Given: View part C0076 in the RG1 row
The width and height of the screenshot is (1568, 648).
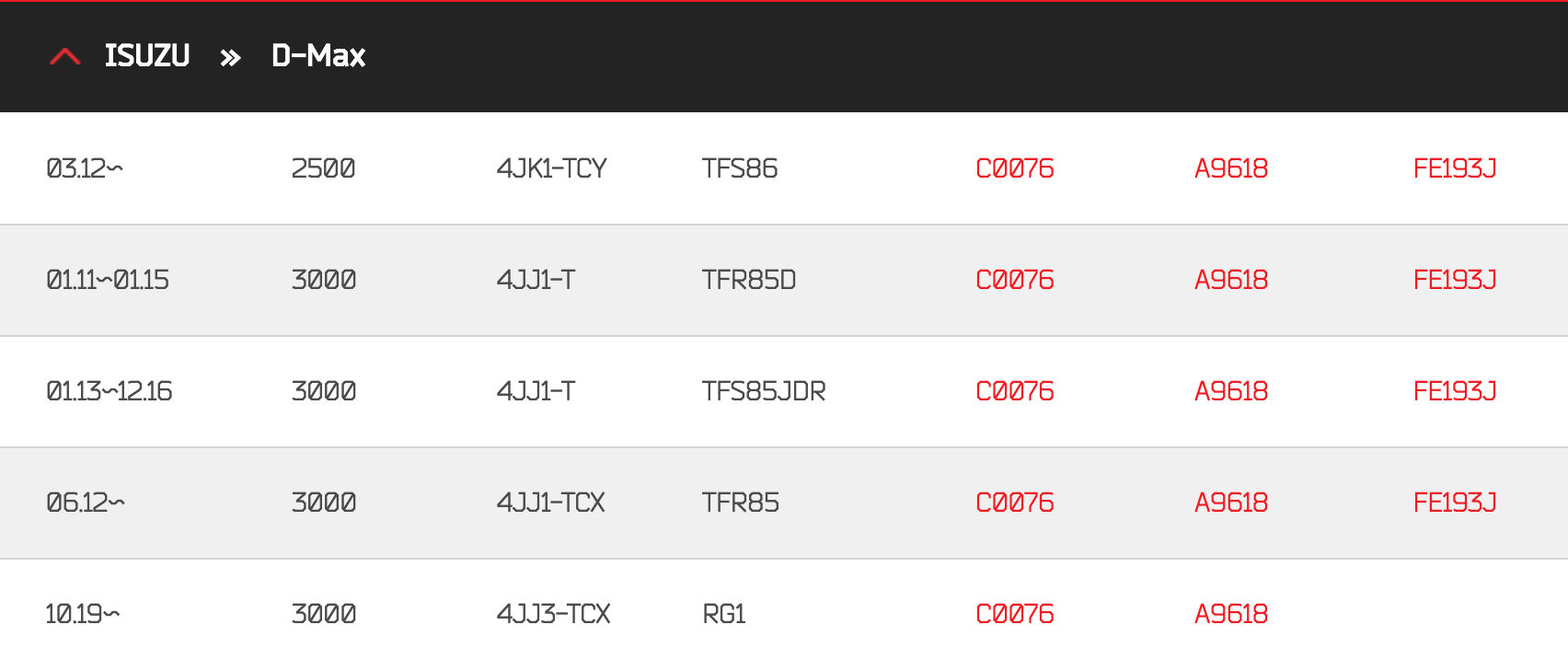Looking at the screenshot, I should tap(1014, 614).
